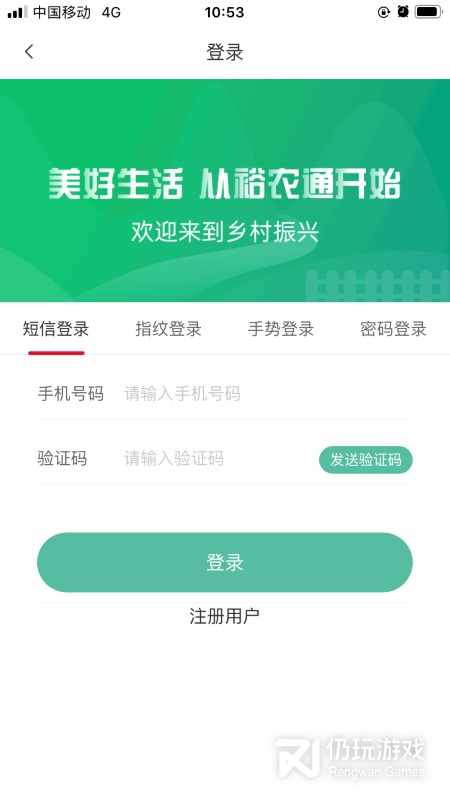Focus the 验证码 input field
The image size is (450, 800).
(218, 459)
